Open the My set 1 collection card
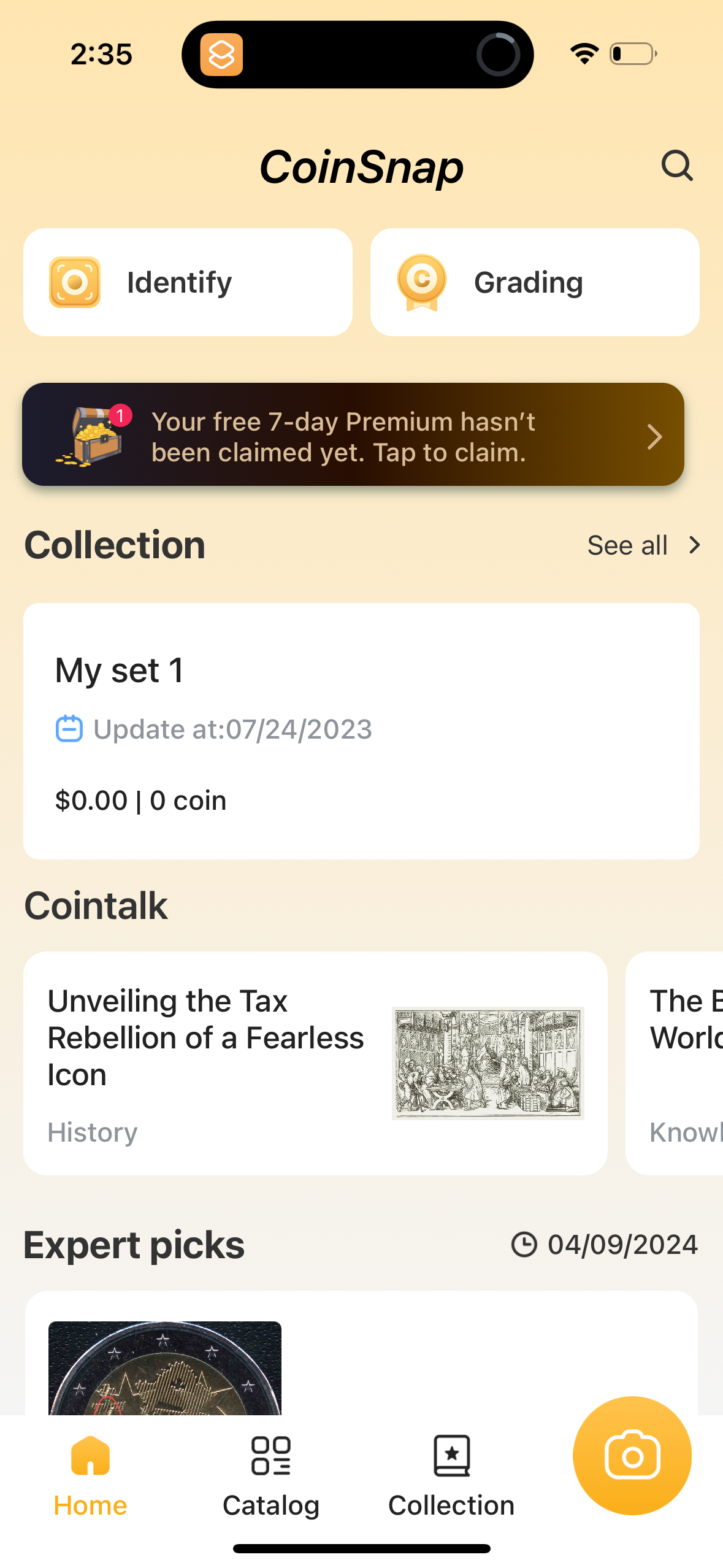 (x=361, y=730)
